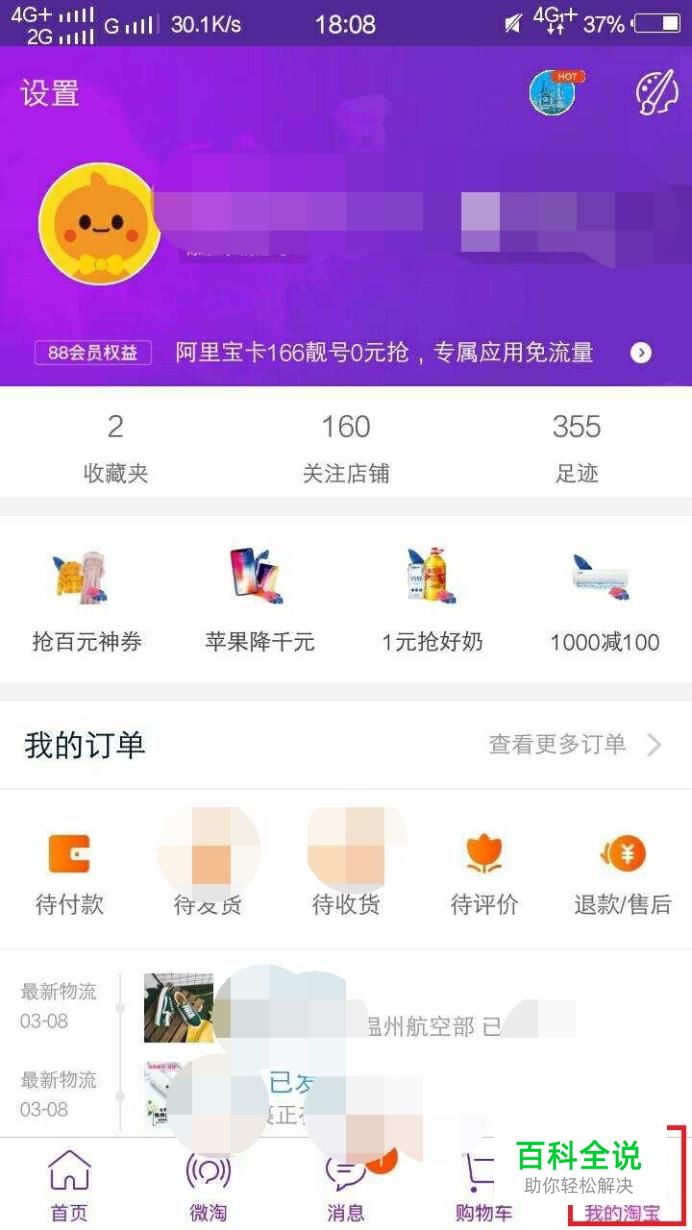Open the 88会员权益 banner arrow
692x1230 pixels.
pos(641,352)
